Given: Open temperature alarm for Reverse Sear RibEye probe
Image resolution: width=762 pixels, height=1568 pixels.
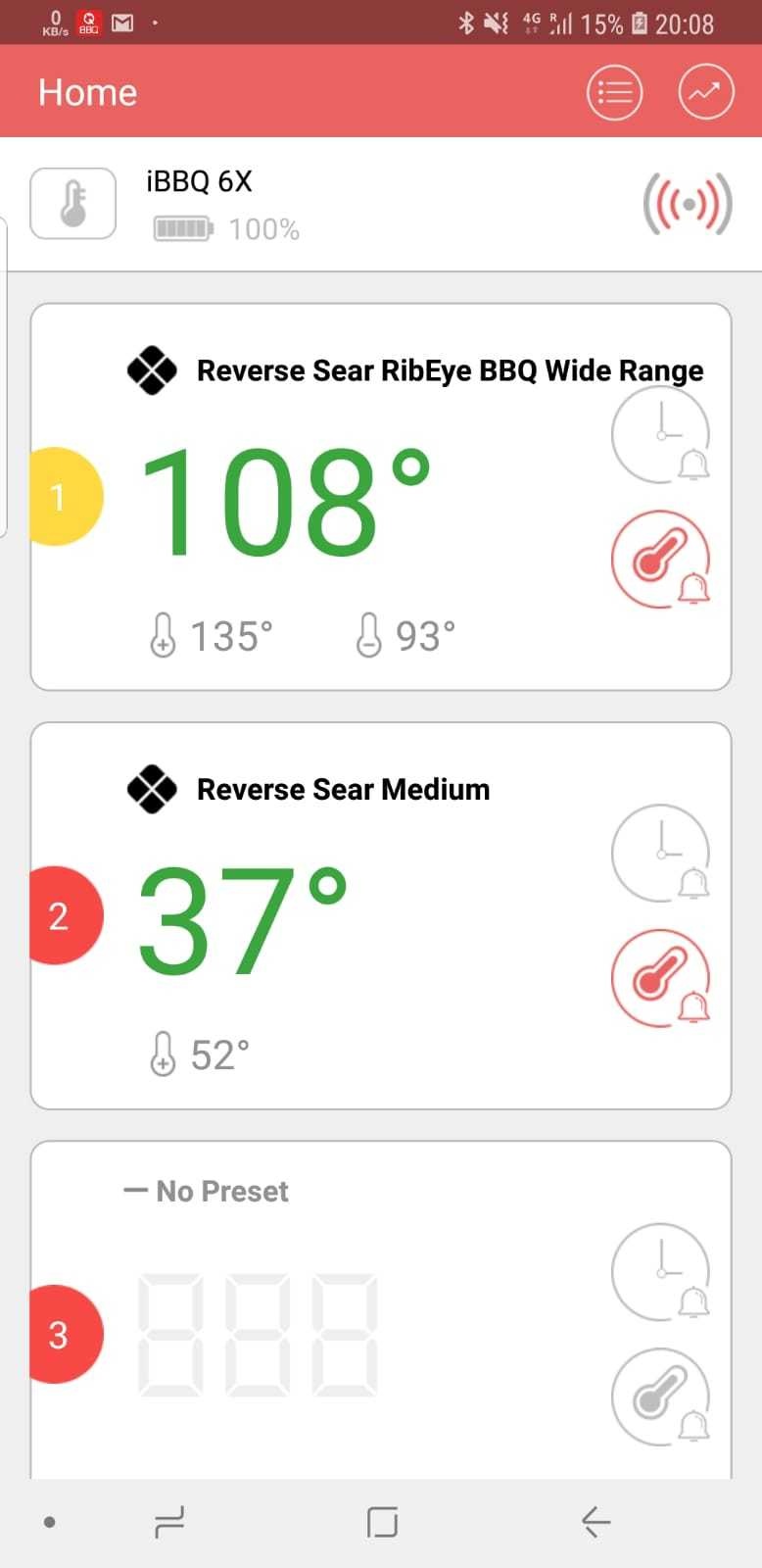Looking at the screenshot, I should 660,559.
